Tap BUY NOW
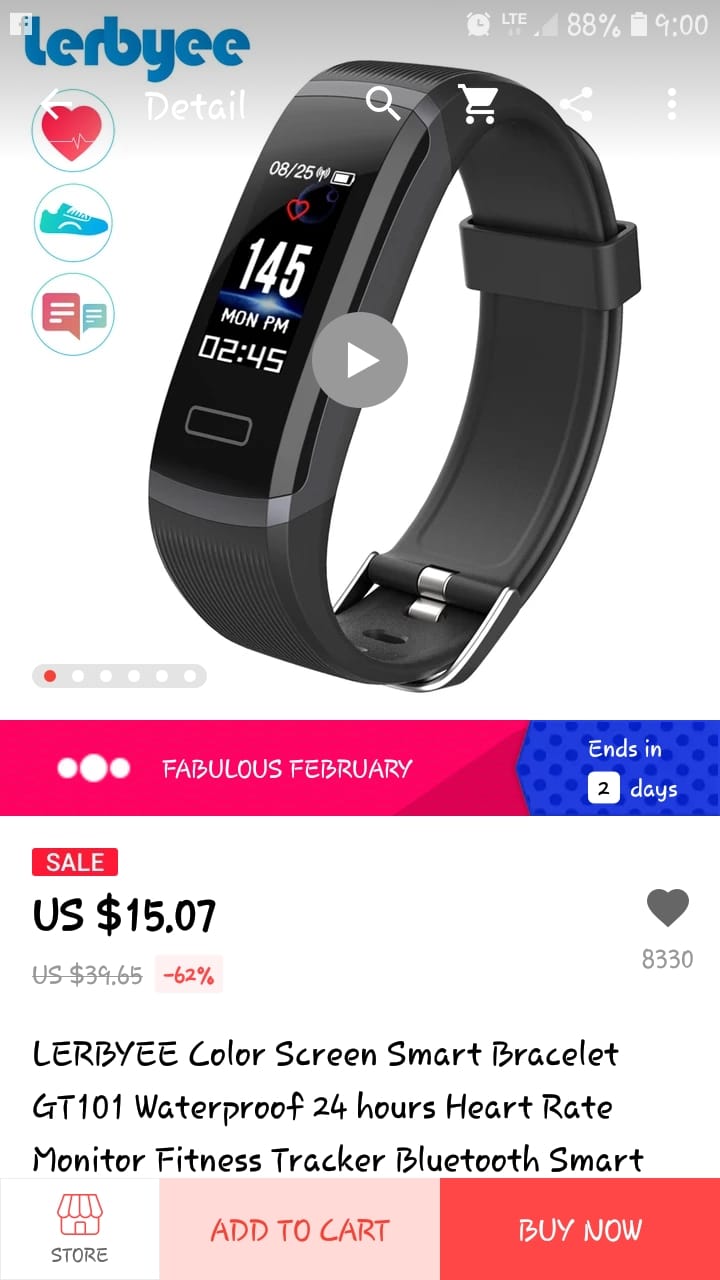 click(580, 1229)
